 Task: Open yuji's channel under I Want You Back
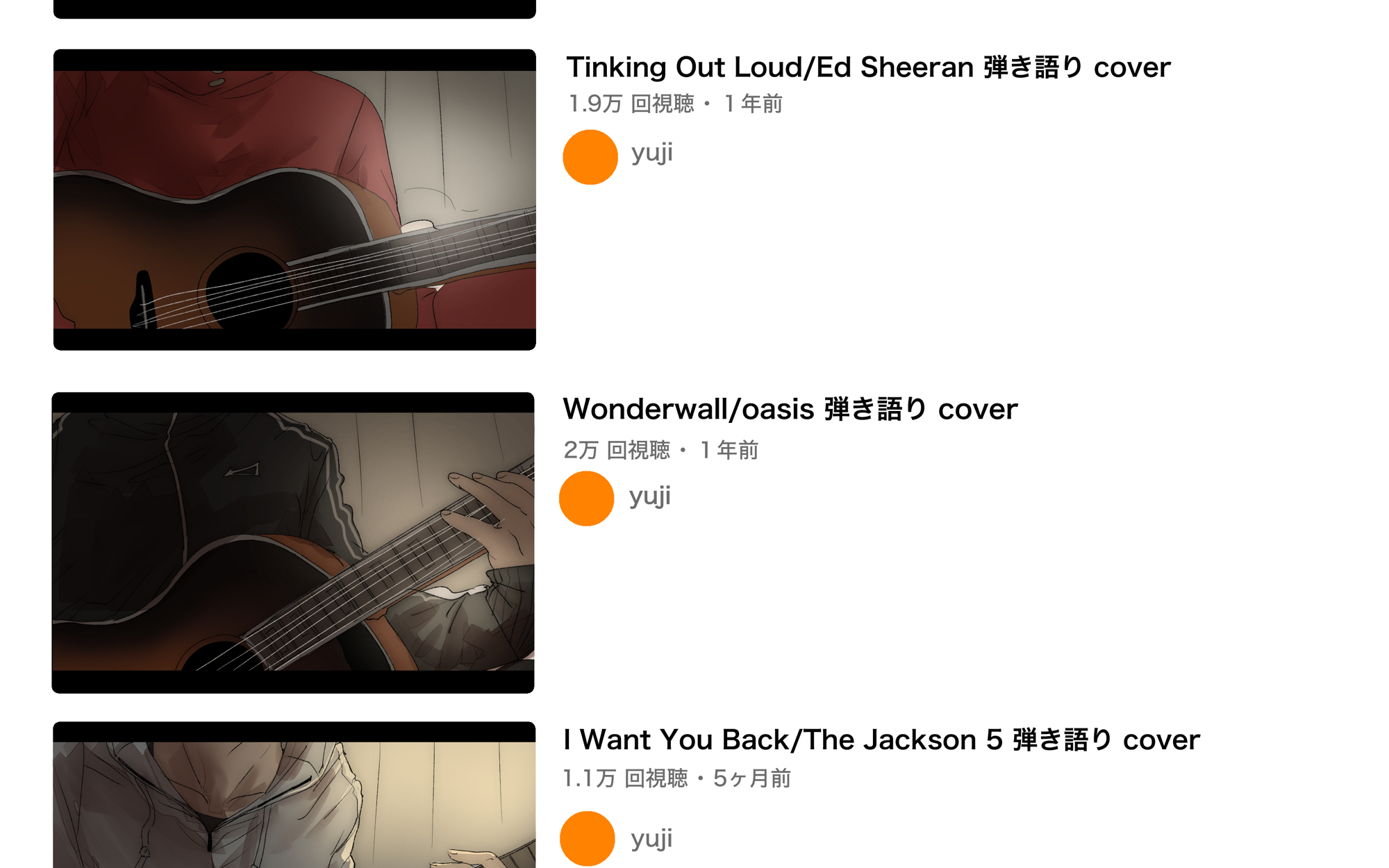[x=651, y=838]
